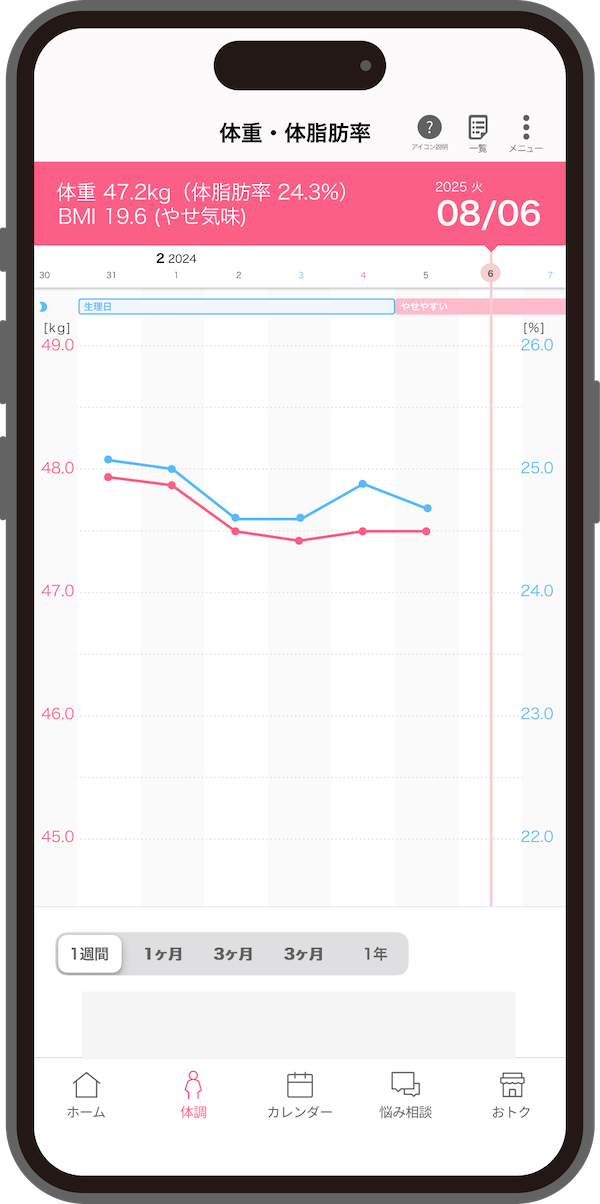Open the メニュー overflow menu
This screenshot has width=600, height=1204.
(526, 132)
